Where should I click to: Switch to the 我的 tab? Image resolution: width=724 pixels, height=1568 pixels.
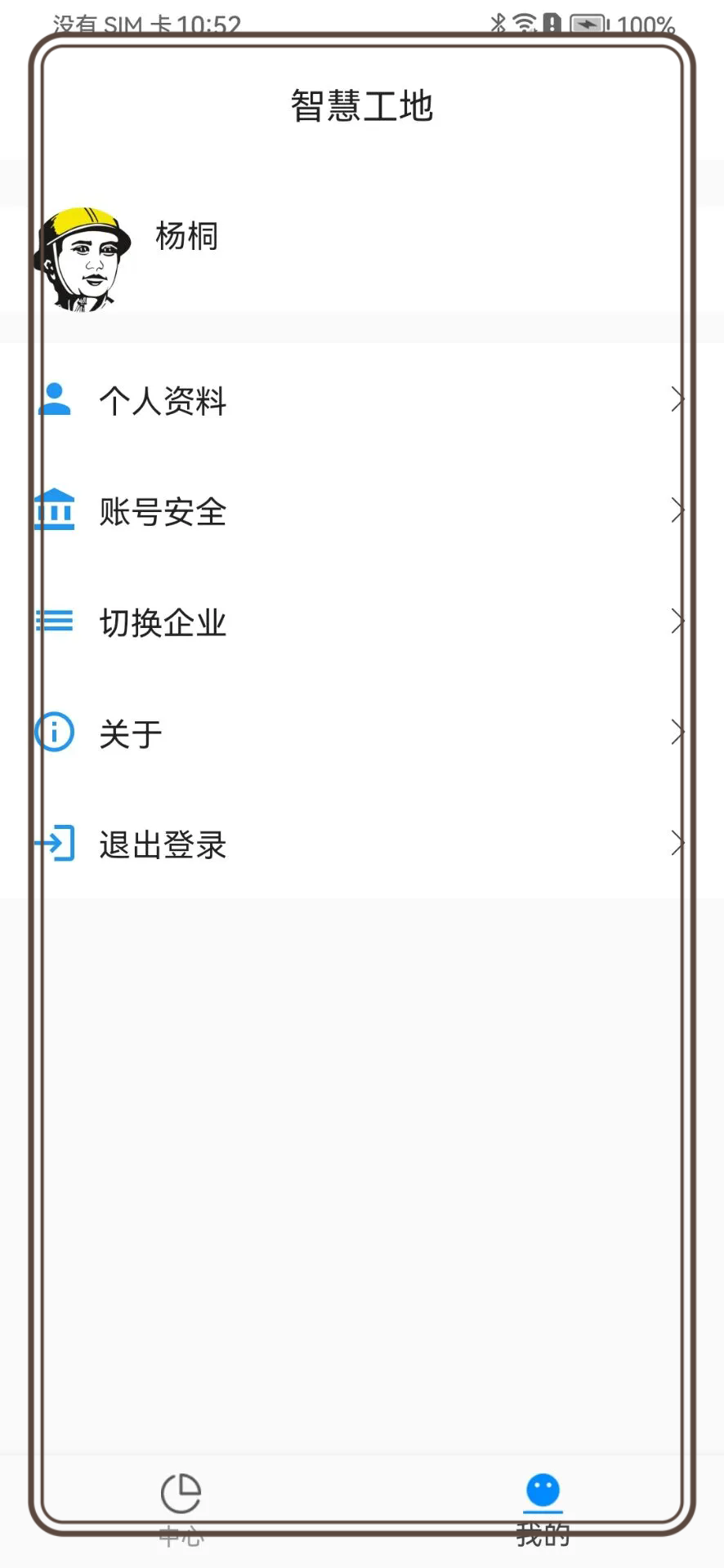tap(543, 1508)
